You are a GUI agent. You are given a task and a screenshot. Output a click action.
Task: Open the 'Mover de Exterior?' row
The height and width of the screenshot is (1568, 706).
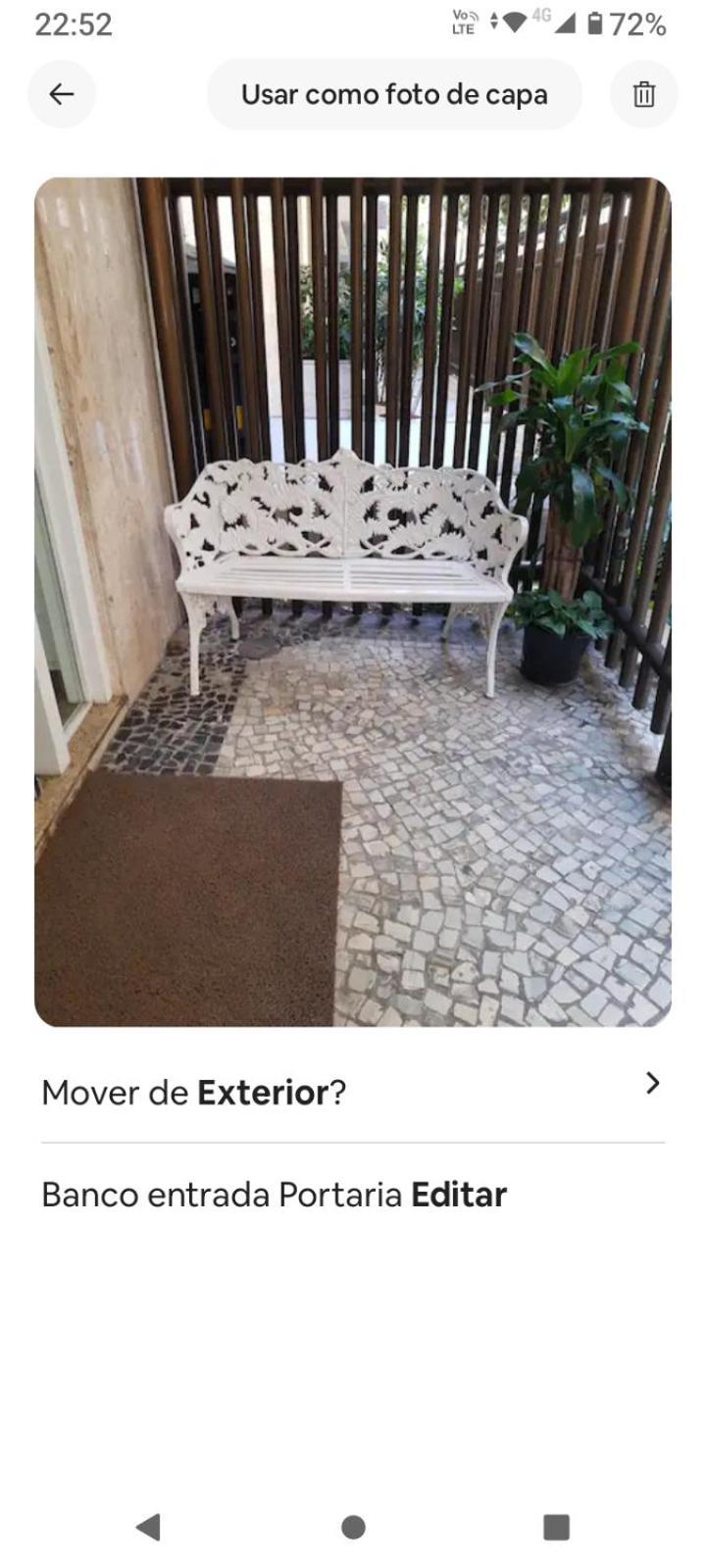tap(353, 1091)
